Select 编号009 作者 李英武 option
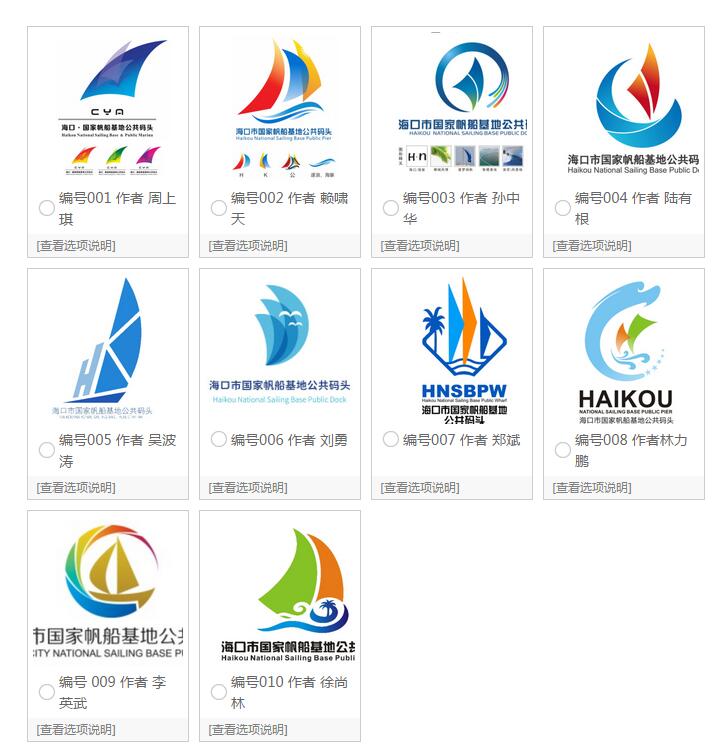 coord(47,692)
